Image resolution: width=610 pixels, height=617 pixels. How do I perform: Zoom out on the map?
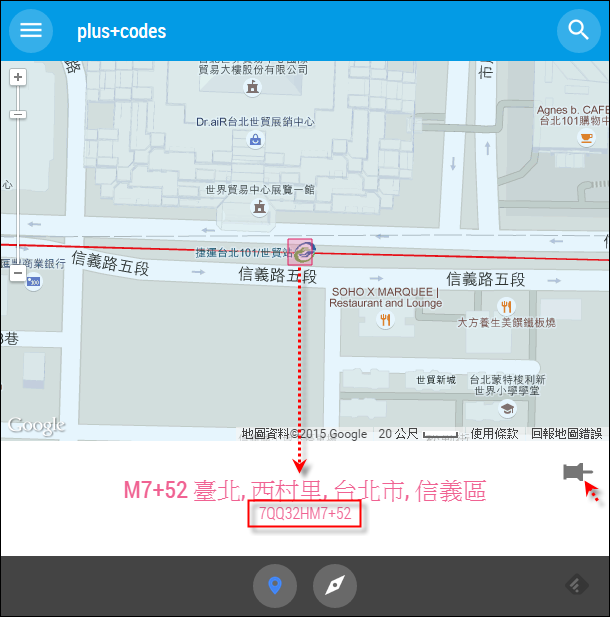(x=18, y=273)
